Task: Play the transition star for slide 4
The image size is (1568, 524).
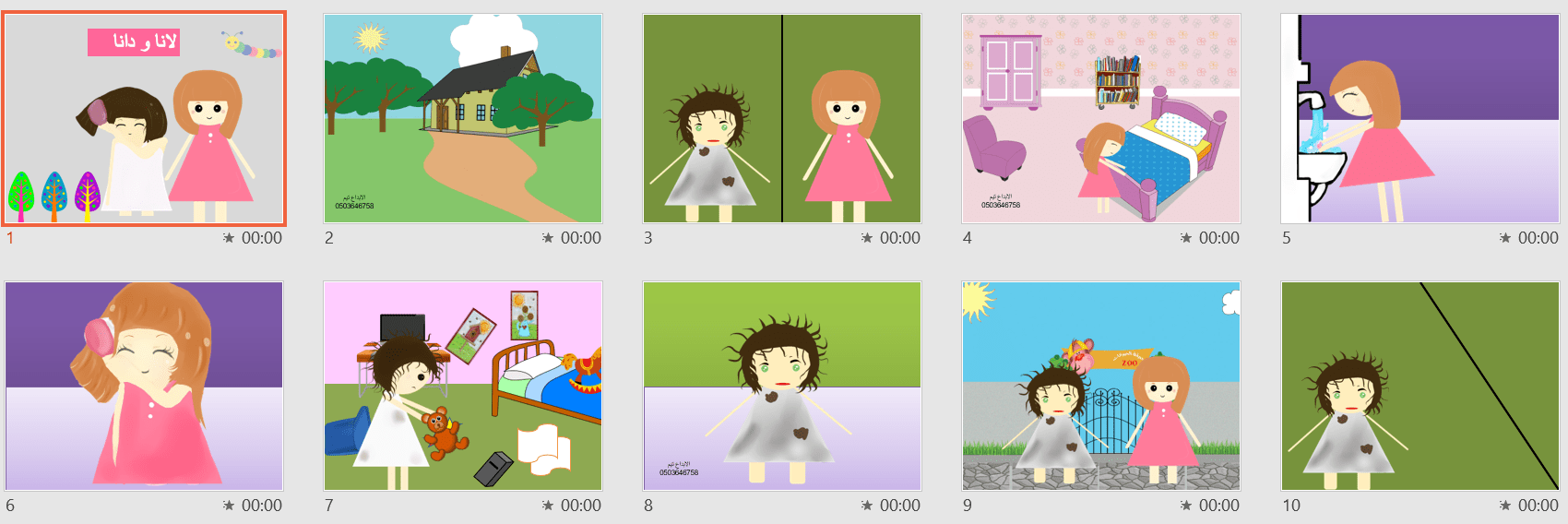Action: pos(1186,238)
